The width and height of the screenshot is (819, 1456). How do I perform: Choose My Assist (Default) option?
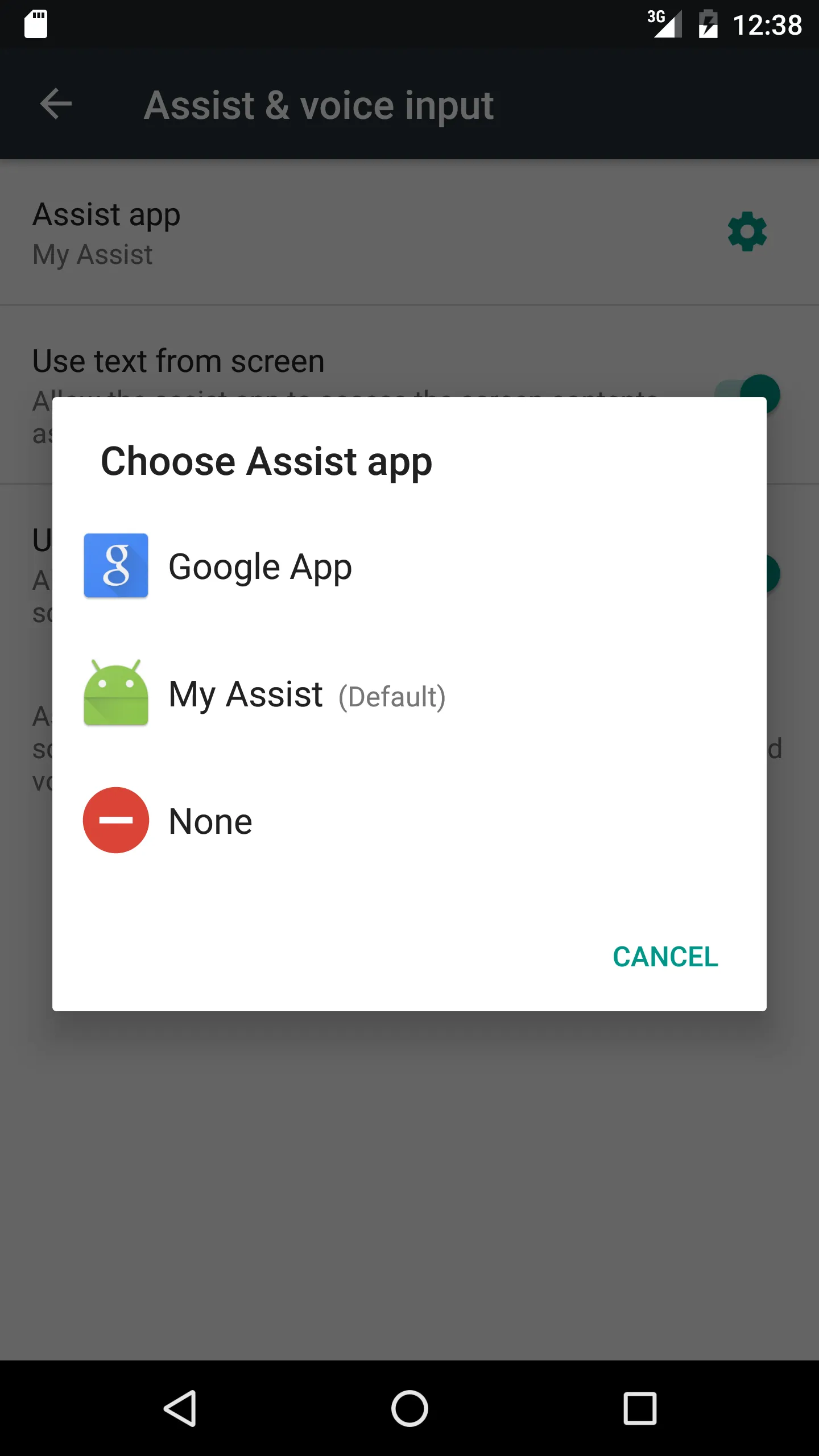[307, 694]
